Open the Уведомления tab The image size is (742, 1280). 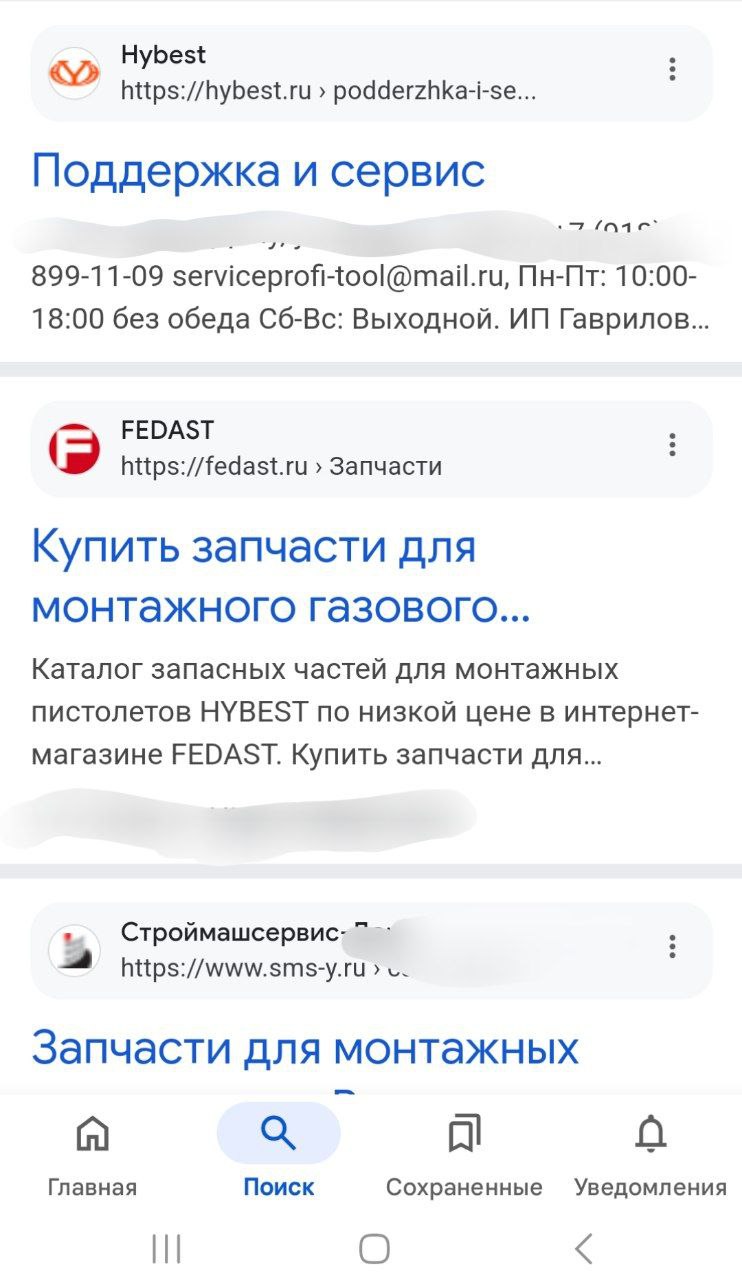[650, 1155]
